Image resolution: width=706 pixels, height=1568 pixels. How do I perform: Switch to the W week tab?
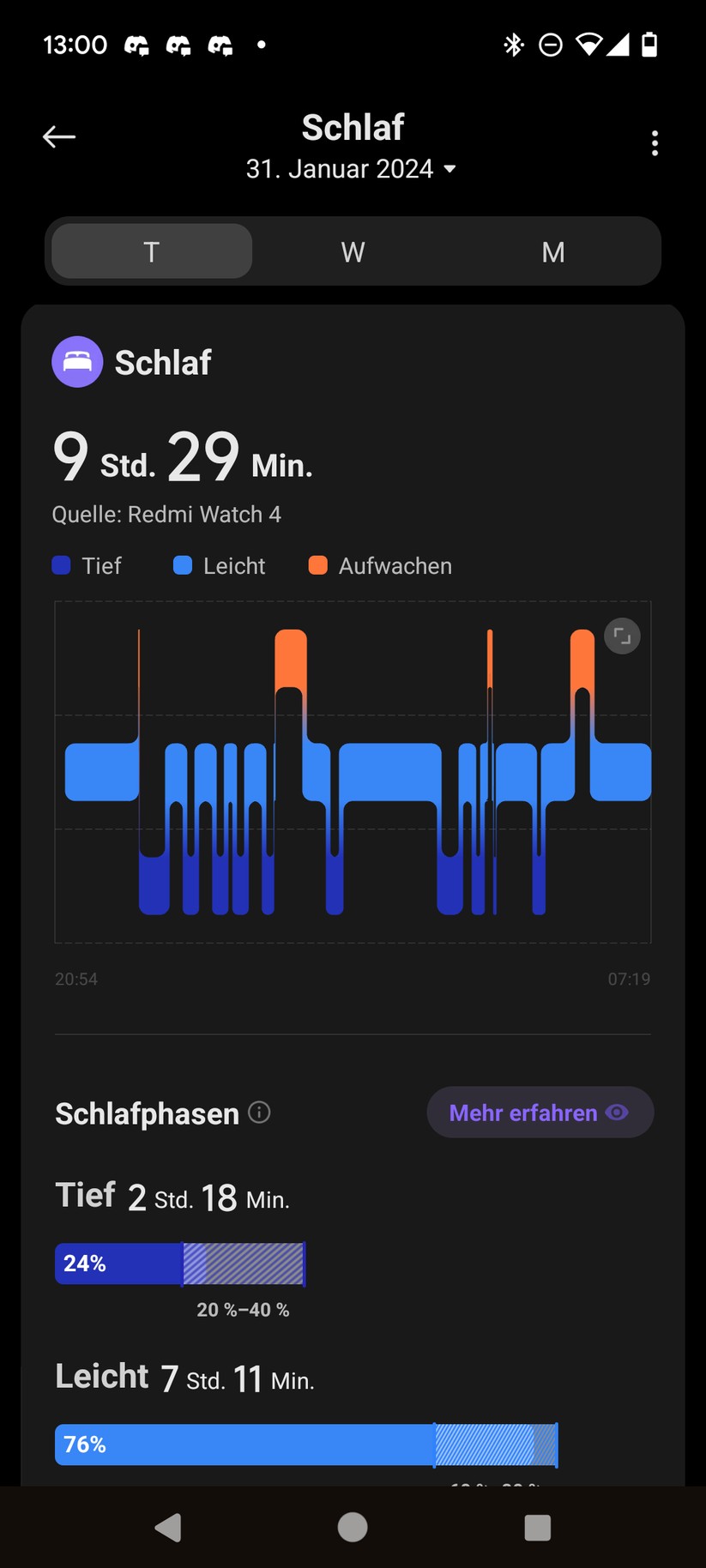coord(353,251)
